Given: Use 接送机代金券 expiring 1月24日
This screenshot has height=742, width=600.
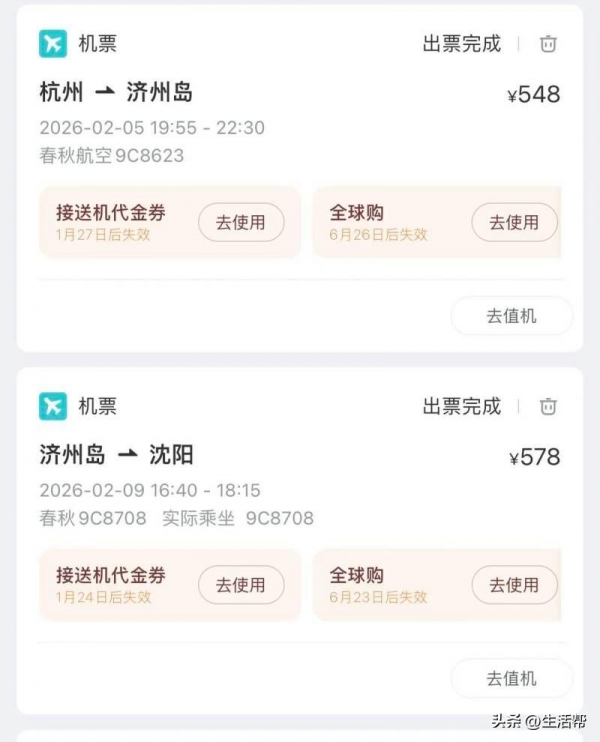Looking at the screenshot, I should (241, 585).
